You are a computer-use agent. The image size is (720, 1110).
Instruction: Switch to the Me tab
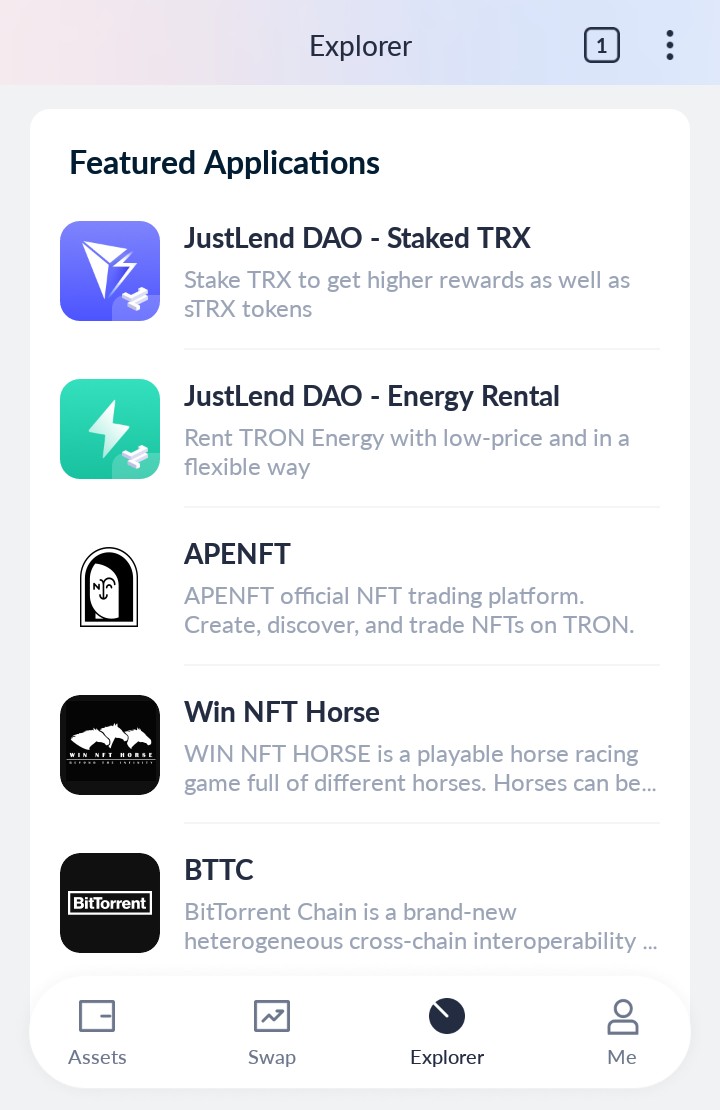622,1032
